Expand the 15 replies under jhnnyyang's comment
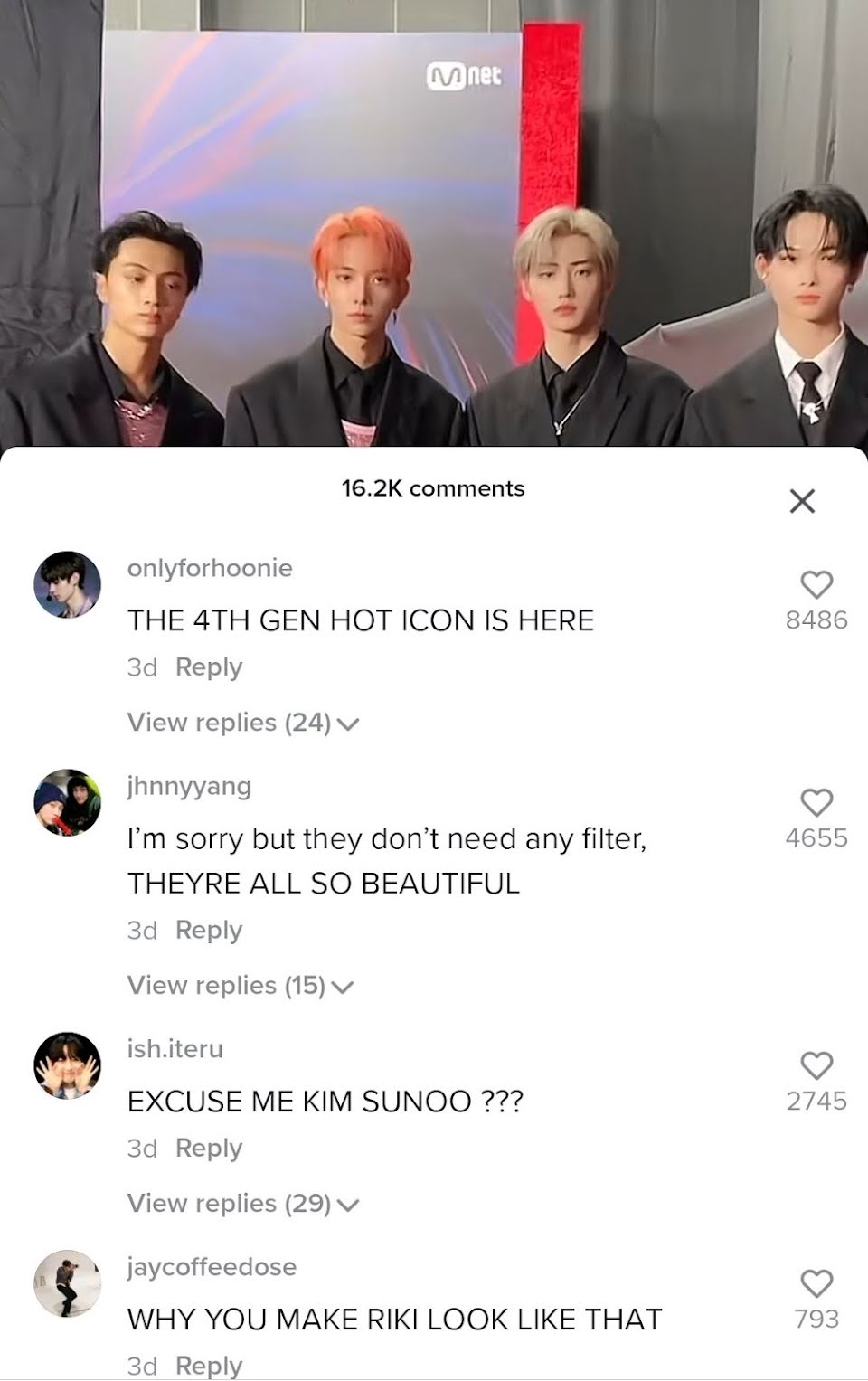Image resolution: width=868 pixels, height=1381 pixels. pos(240,986)
